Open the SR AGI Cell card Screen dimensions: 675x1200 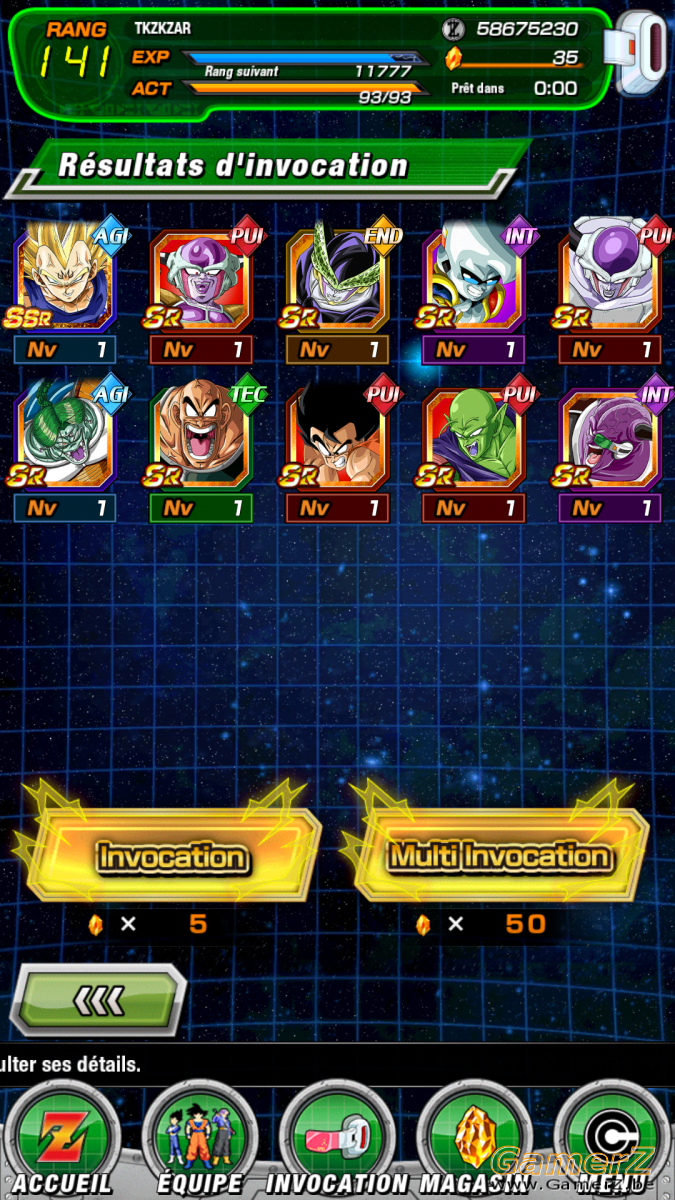point(66,438)
